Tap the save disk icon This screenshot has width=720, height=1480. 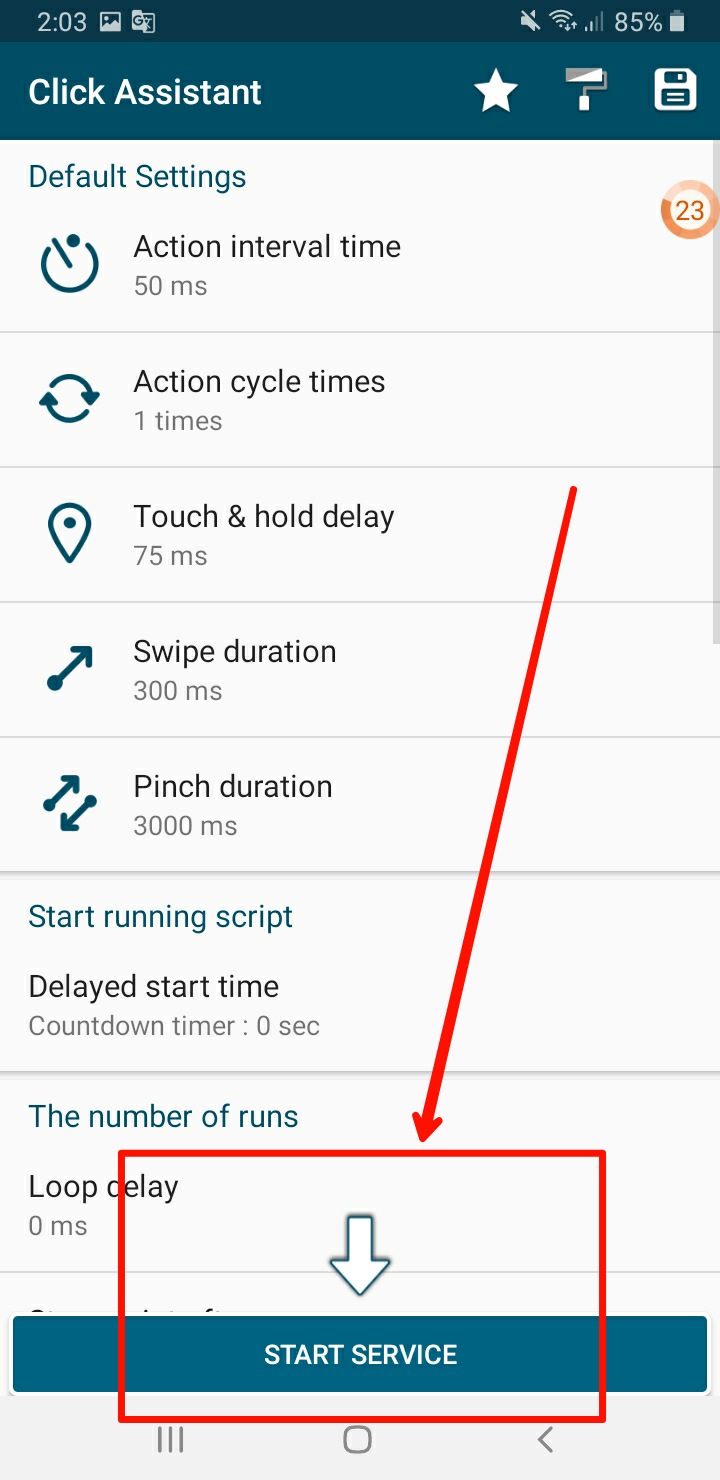[x=675, y=91]
